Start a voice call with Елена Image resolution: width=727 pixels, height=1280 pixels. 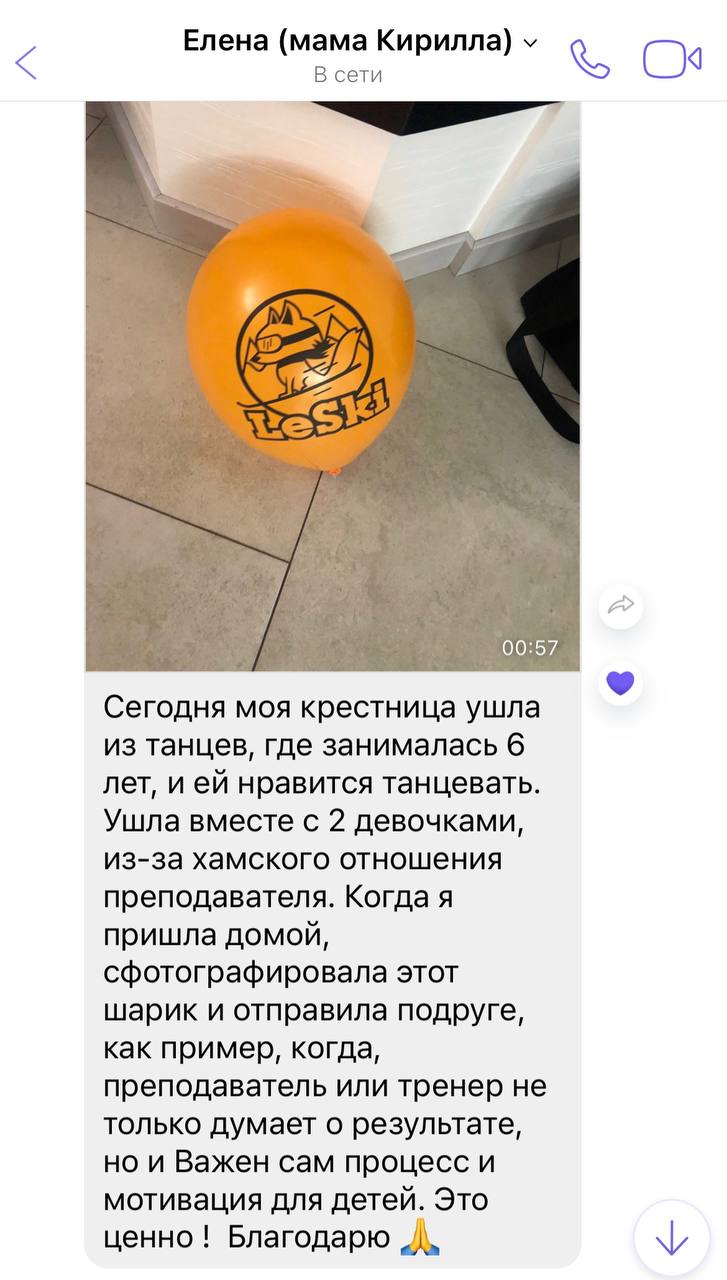point(589,59)
